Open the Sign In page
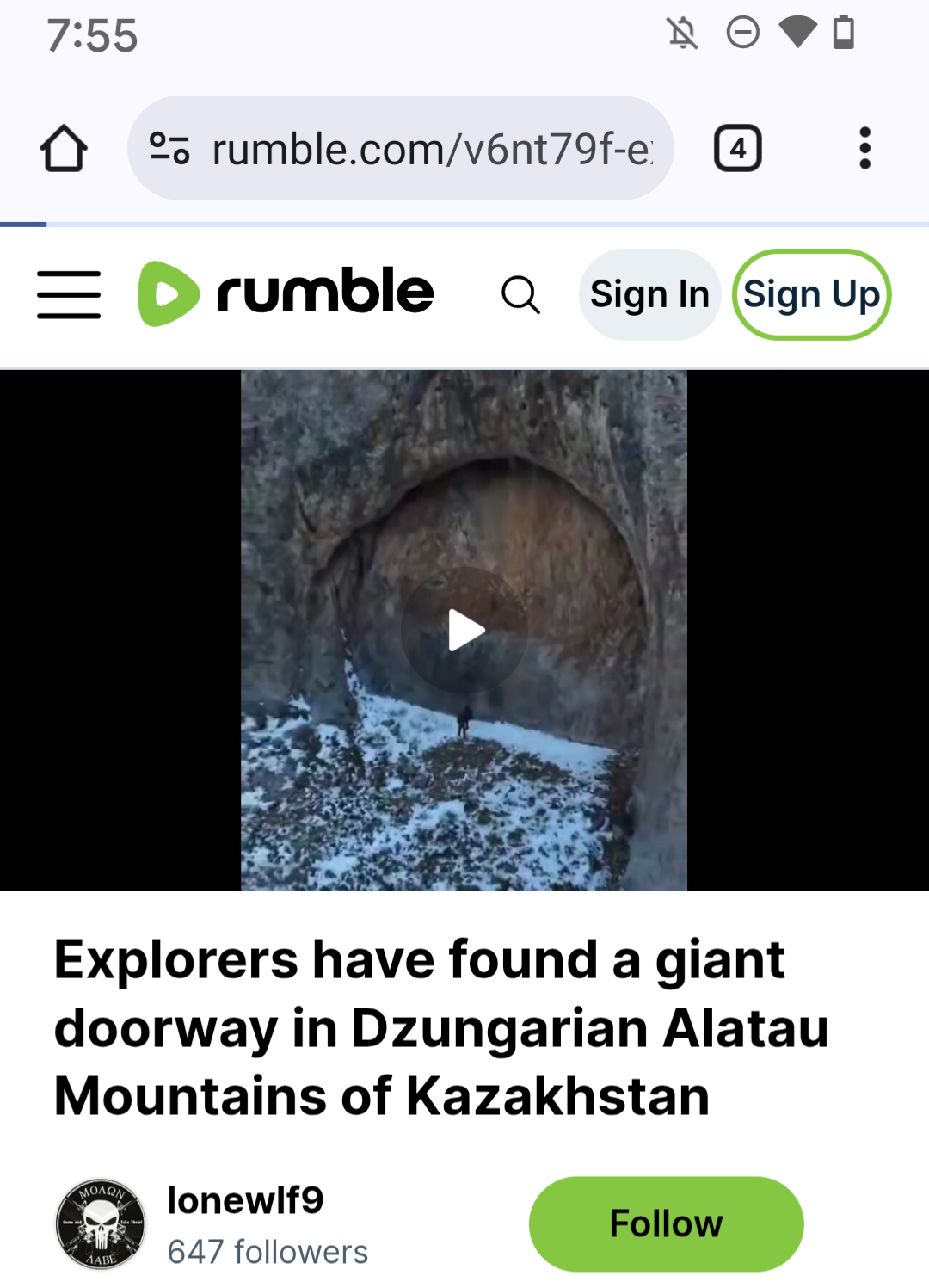 (x=649, y=295)
